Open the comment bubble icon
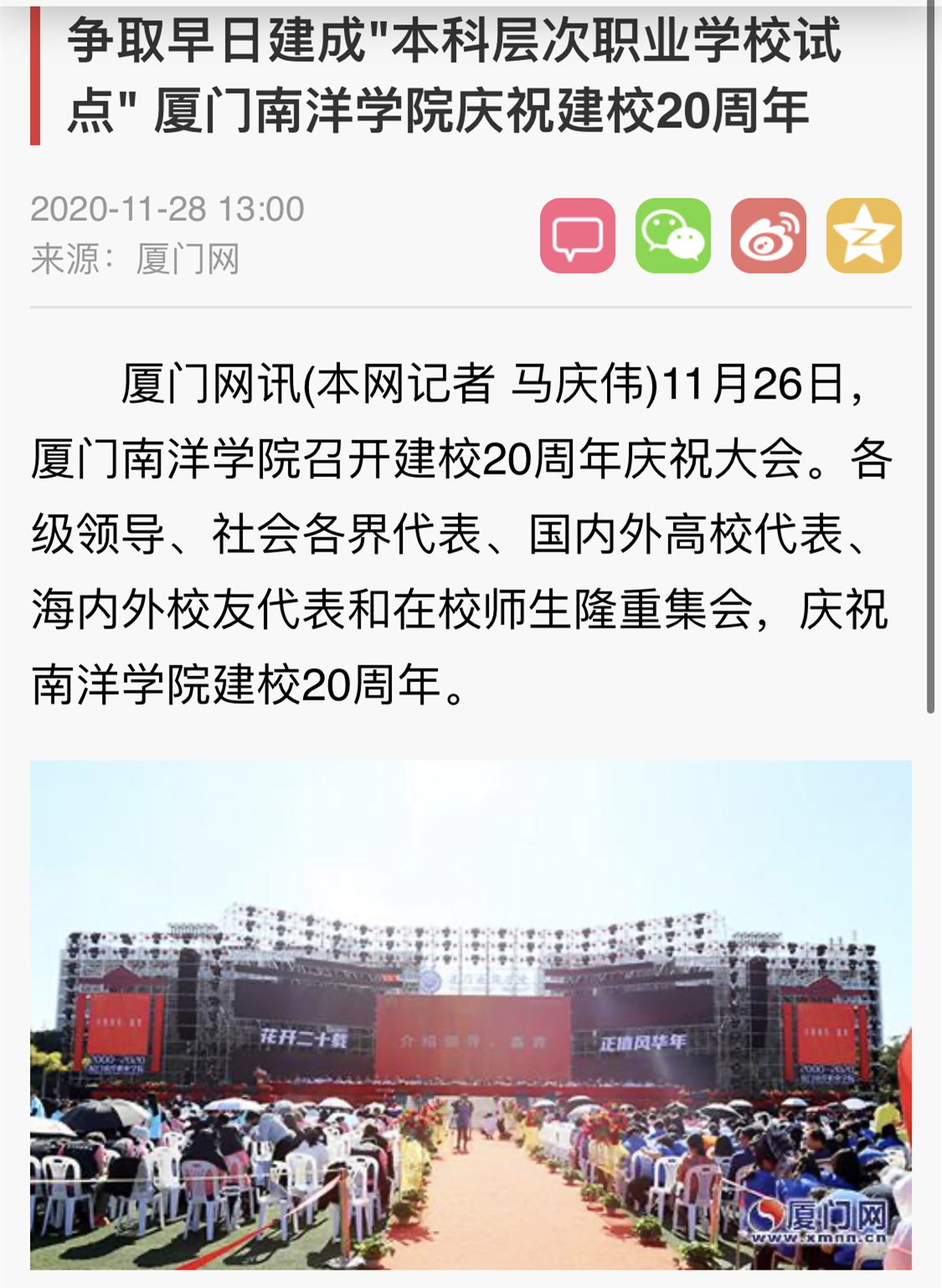This screenshot has height=1288, width=942. pos(577,236)
